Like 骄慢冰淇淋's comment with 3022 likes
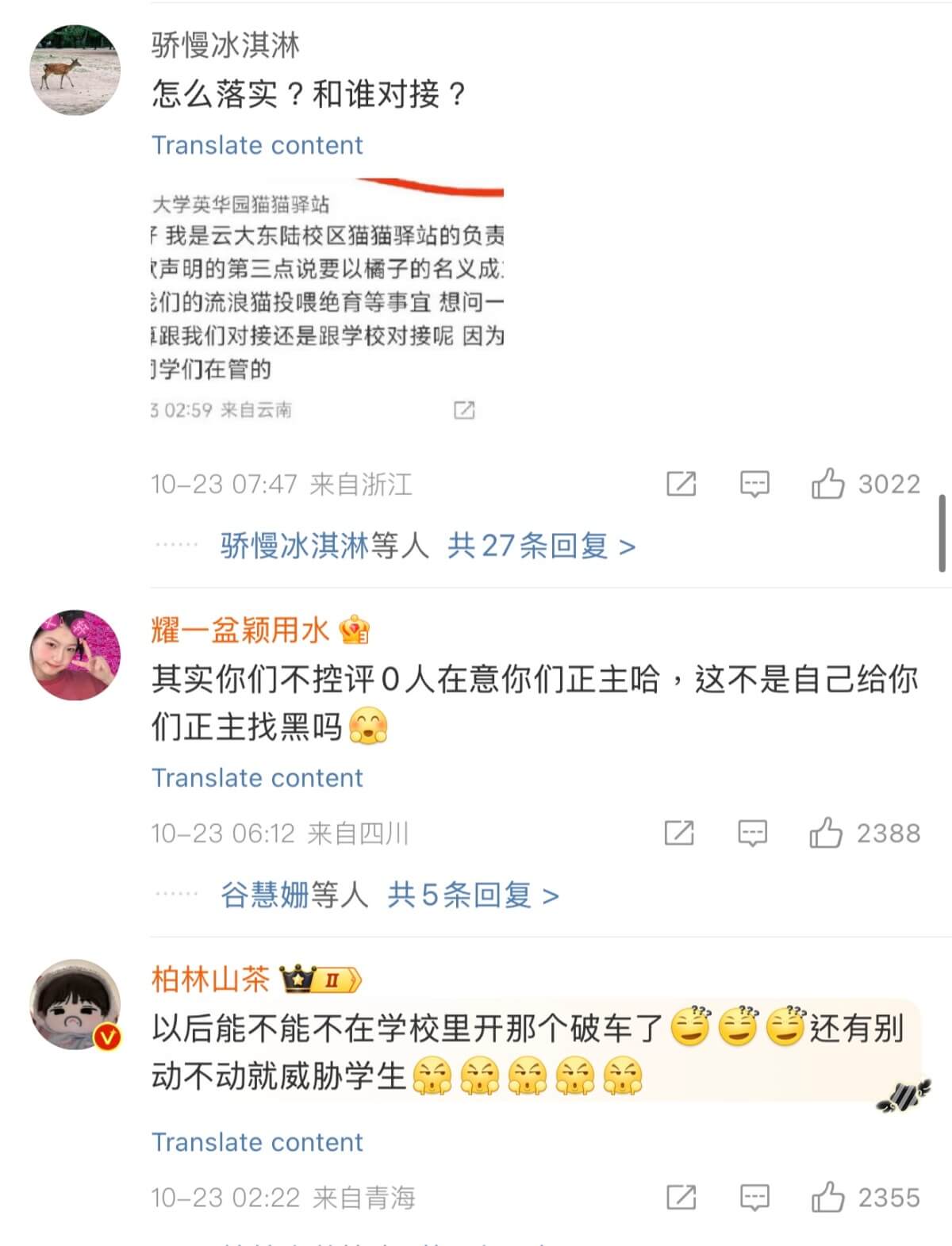952x1246 pixels. click(827, 483)
